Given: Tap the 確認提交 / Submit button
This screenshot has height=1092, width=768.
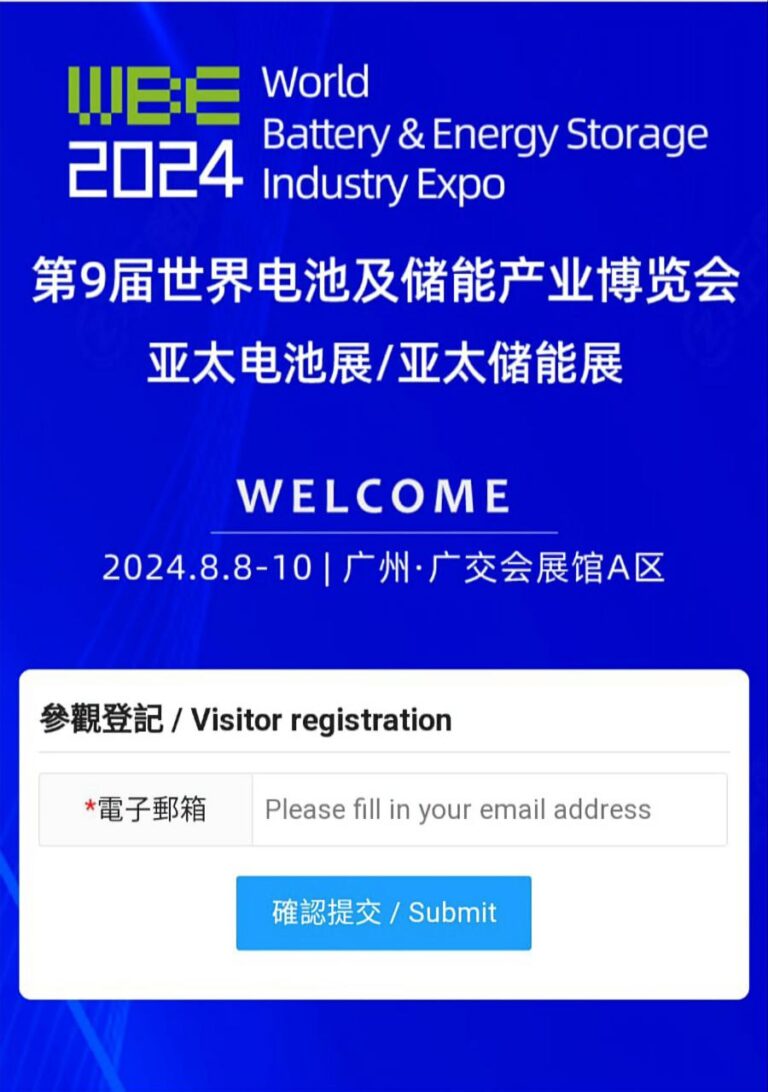Looking at the screenshot, I should pos(384,912).
